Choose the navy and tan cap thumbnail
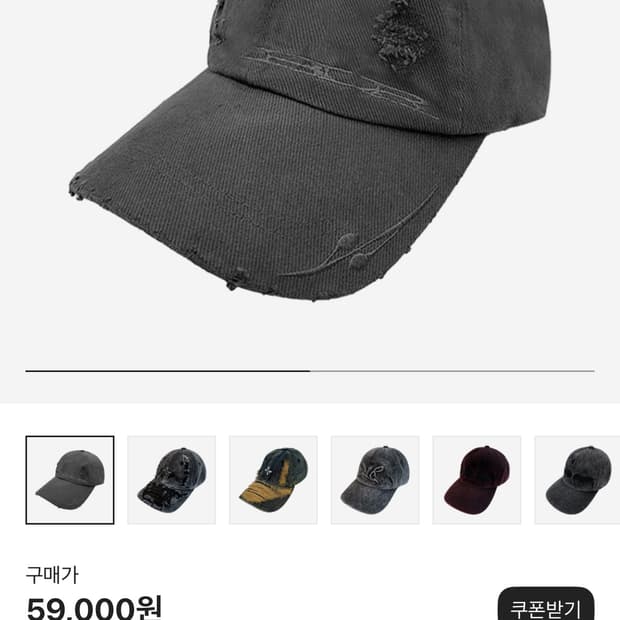Viewport: 620px width, 620px height. tap(273, 480)
